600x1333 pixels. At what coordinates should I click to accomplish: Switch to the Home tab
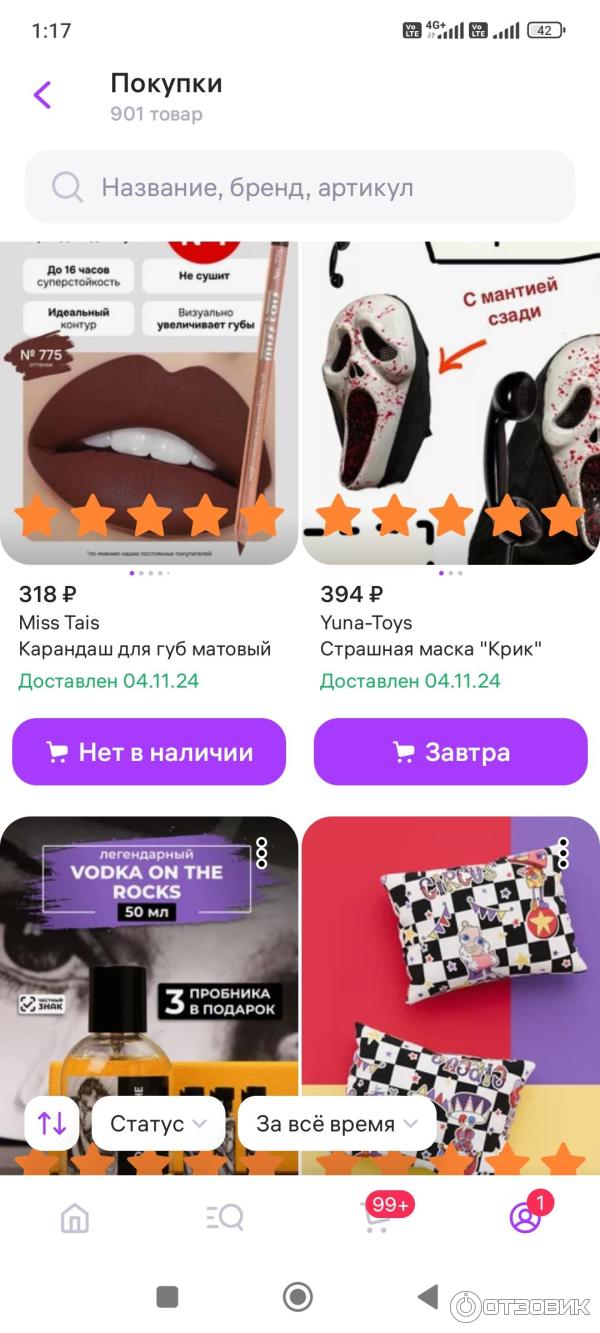tap(75, 1217)
